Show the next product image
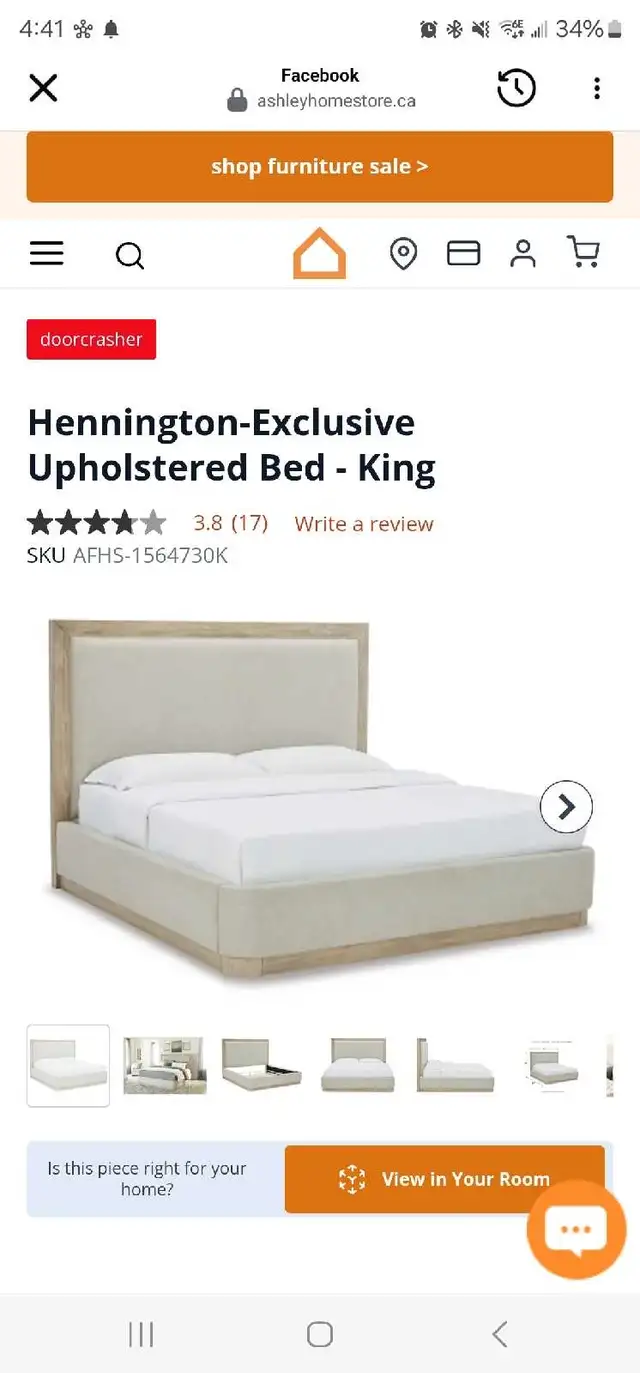 point(566,806)
